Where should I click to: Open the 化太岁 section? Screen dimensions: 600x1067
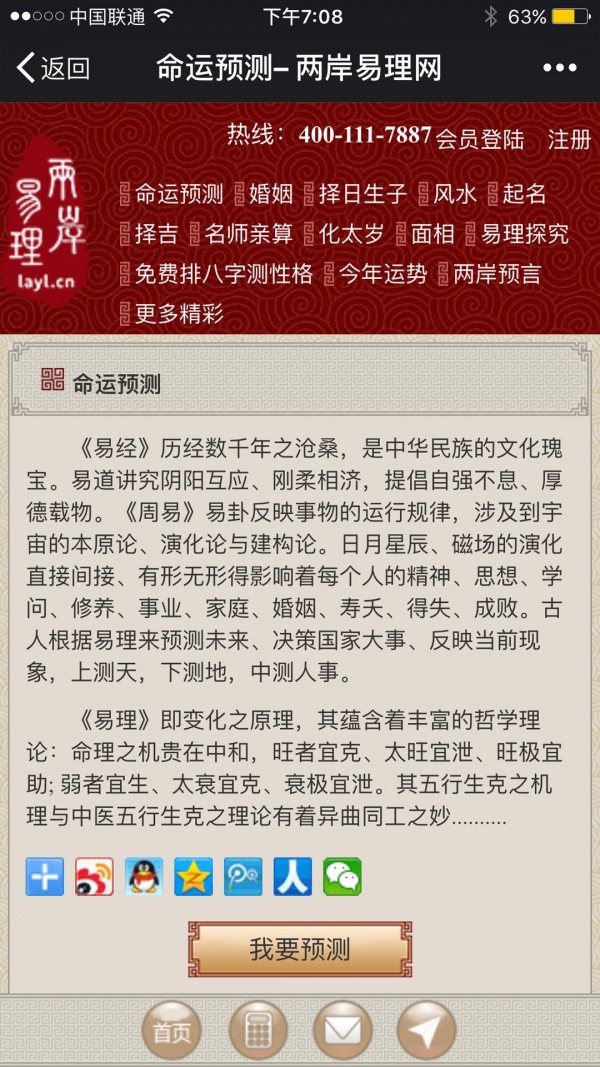(352, 234)
